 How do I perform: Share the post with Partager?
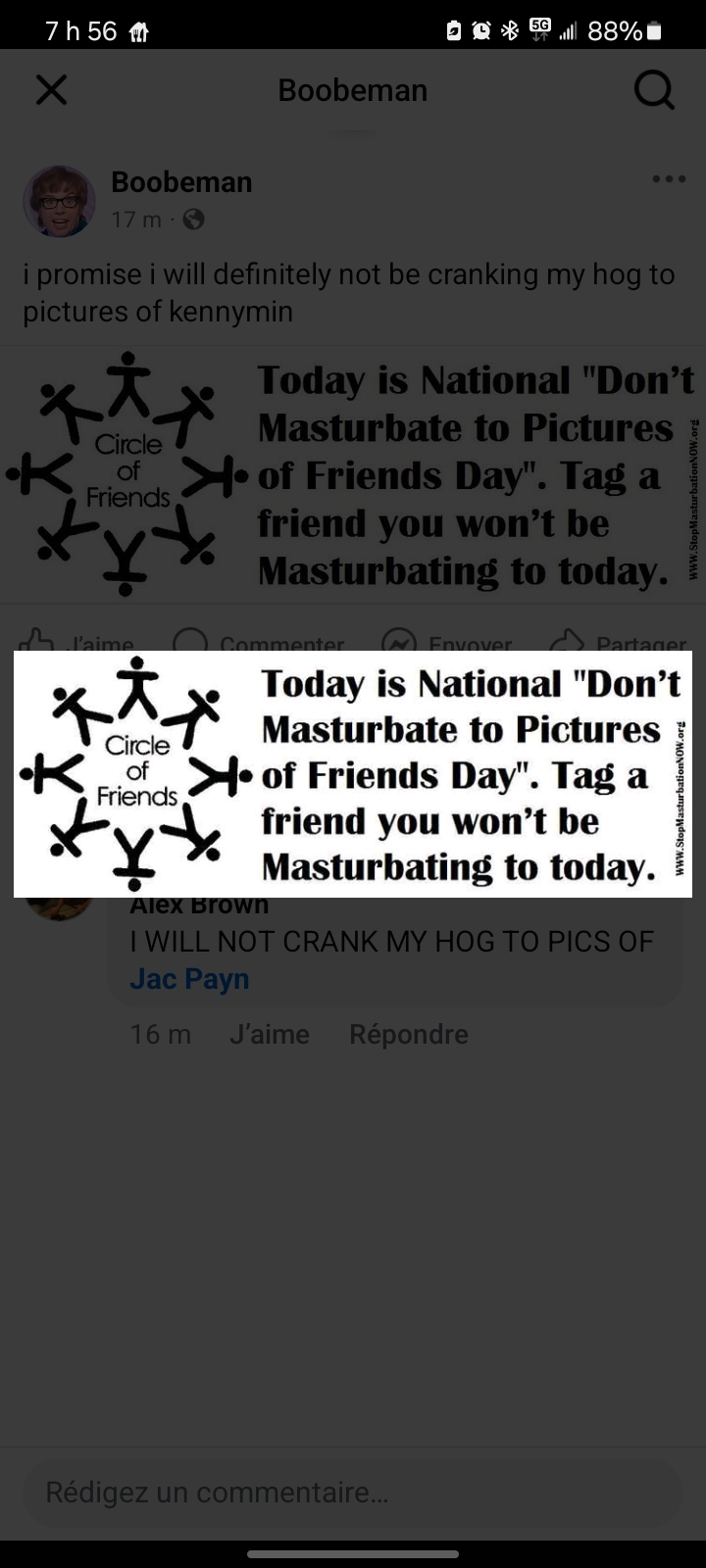click(x=618, y=642)
